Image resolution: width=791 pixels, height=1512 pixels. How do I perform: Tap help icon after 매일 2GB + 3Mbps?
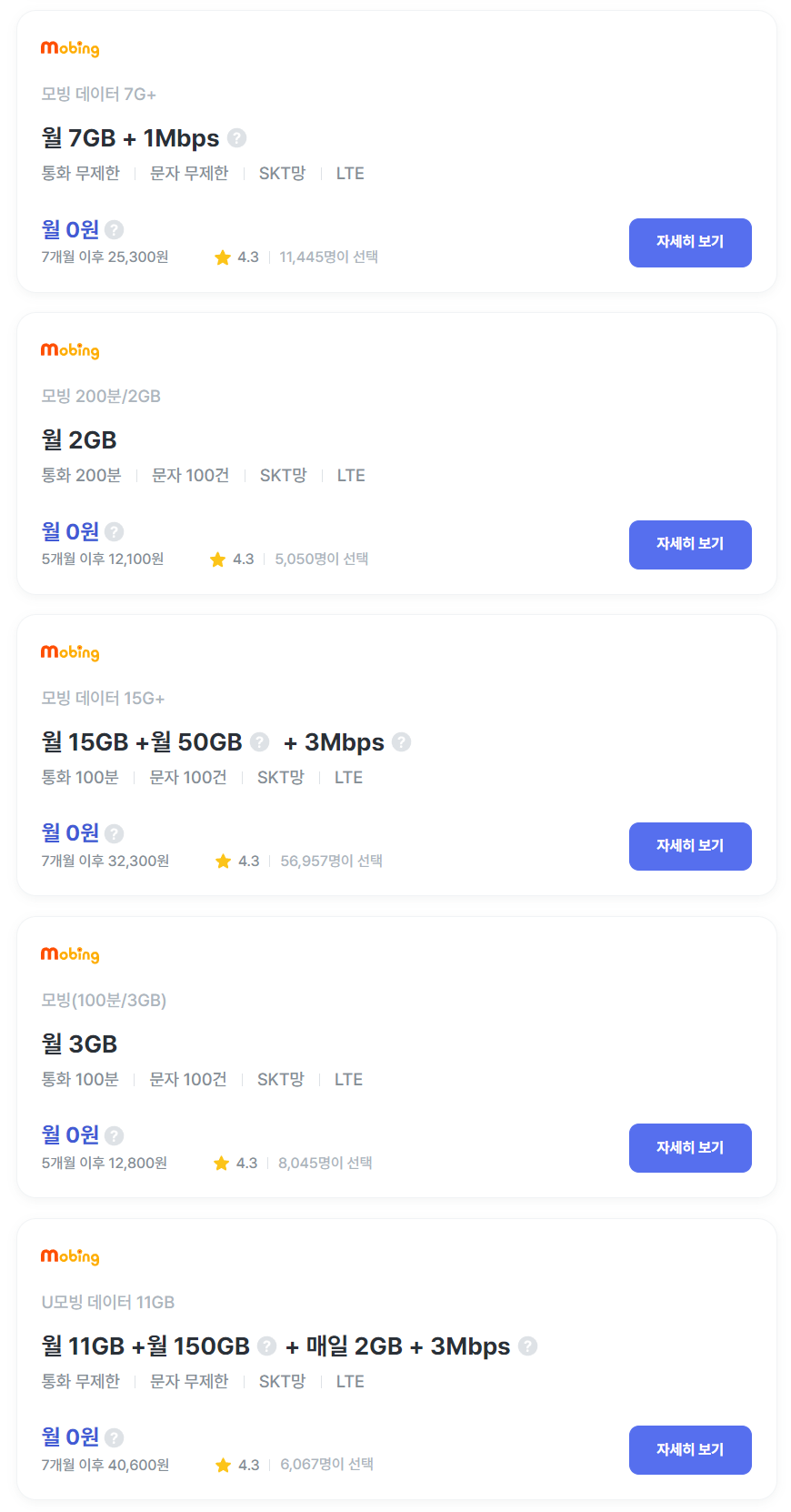pos(527,1346)
